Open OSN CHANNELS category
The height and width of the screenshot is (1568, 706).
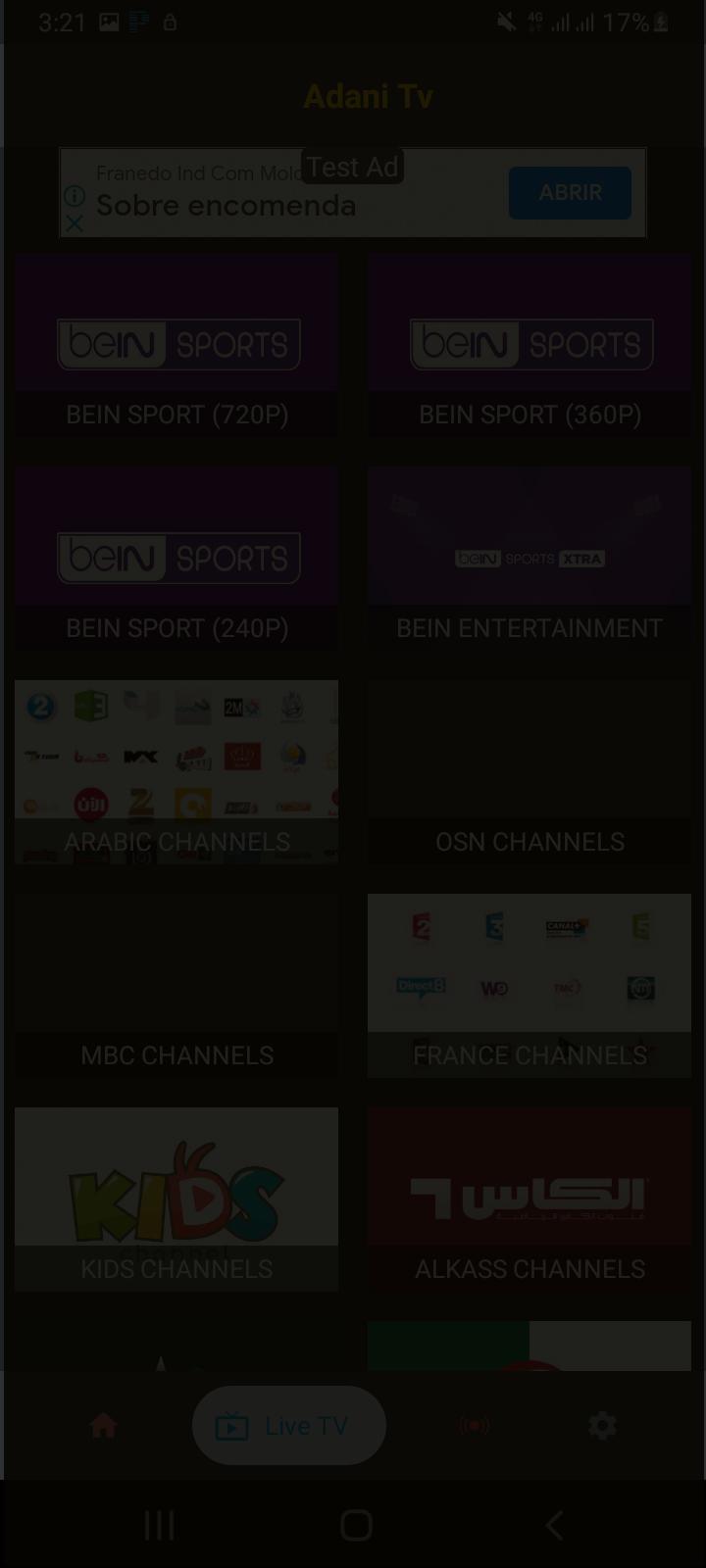click(x=529, y=771)
